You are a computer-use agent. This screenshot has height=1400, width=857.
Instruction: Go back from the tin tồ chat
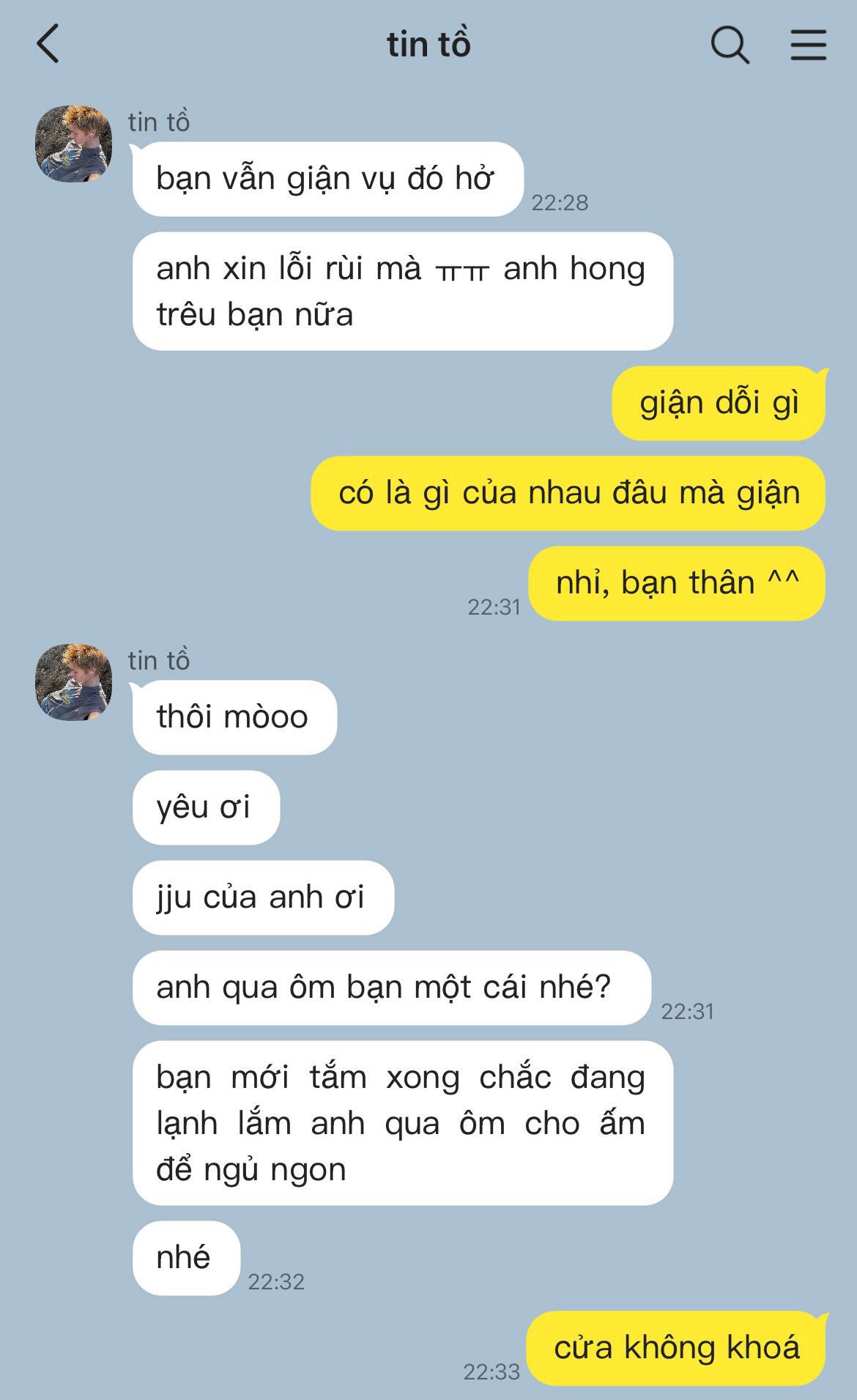[x=48, y=44]
